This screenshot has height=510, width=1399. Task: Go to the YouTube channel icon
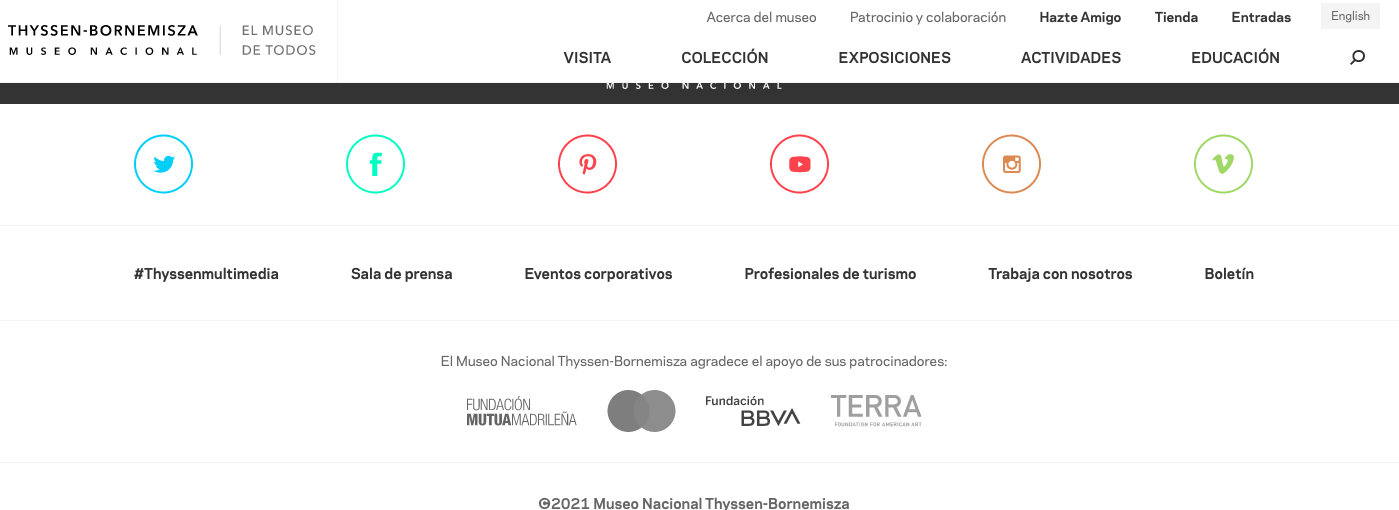799,164
